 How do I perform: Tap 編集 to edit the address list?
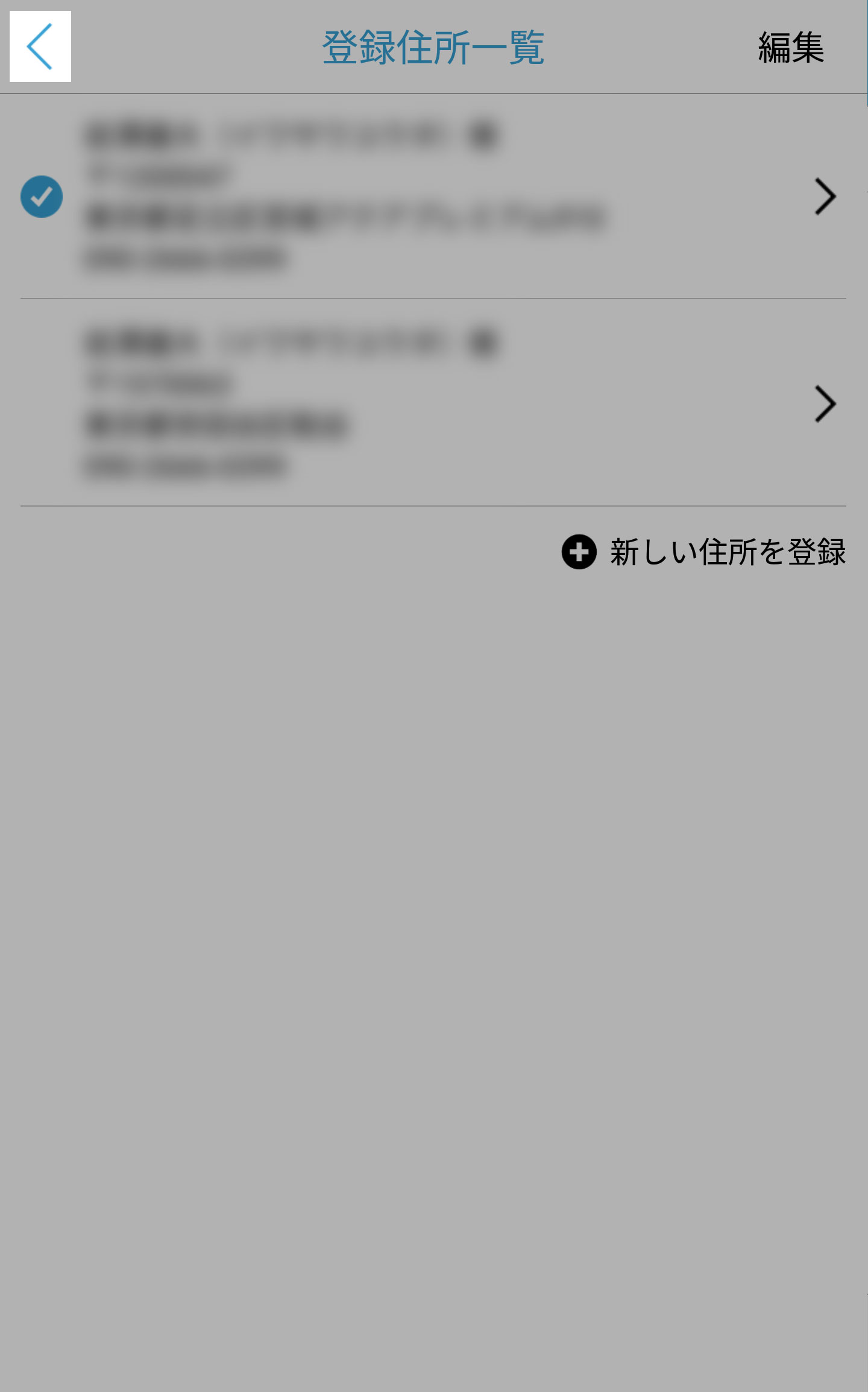coord(790,48)
